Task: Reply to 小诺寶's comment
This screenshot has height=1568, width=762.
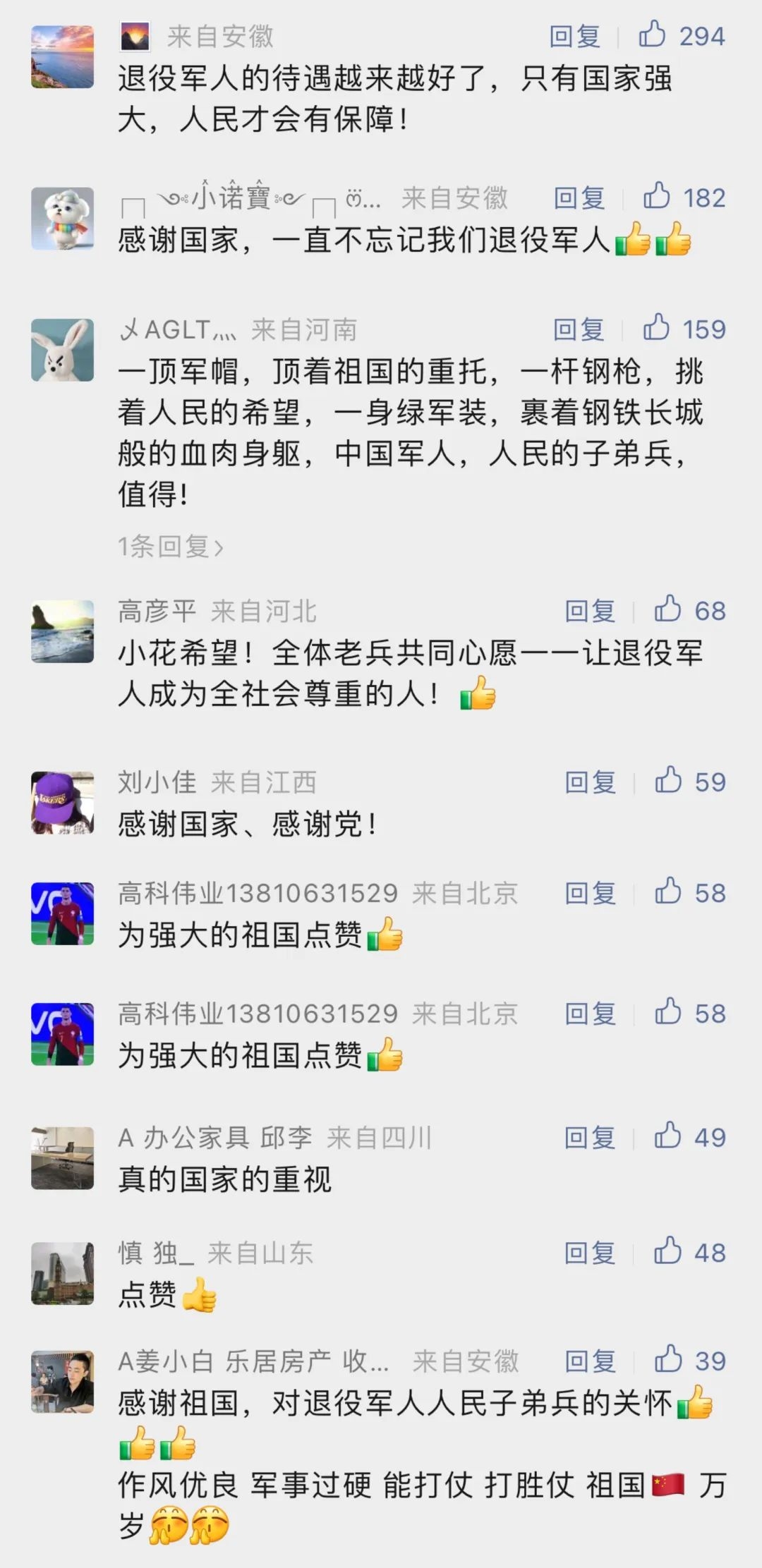Action: pyautogui.click(x=579, y=198)
